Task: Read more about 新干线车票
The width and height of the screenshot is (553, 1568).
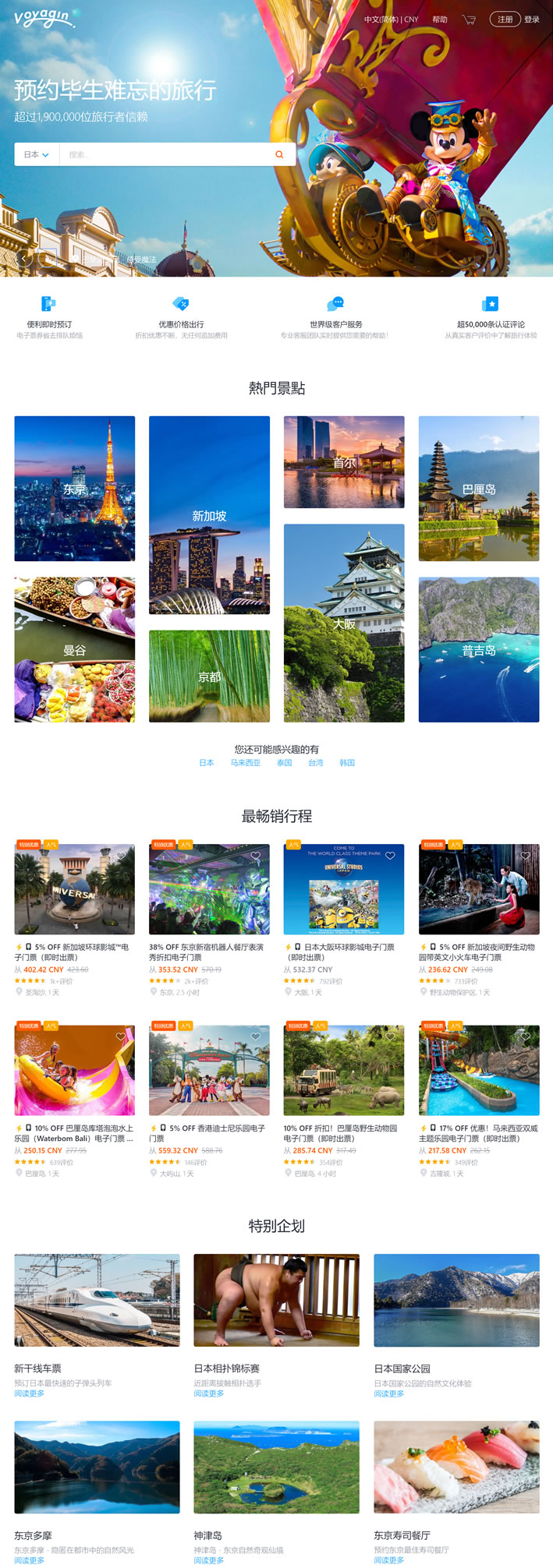Action: (29, 1393)
